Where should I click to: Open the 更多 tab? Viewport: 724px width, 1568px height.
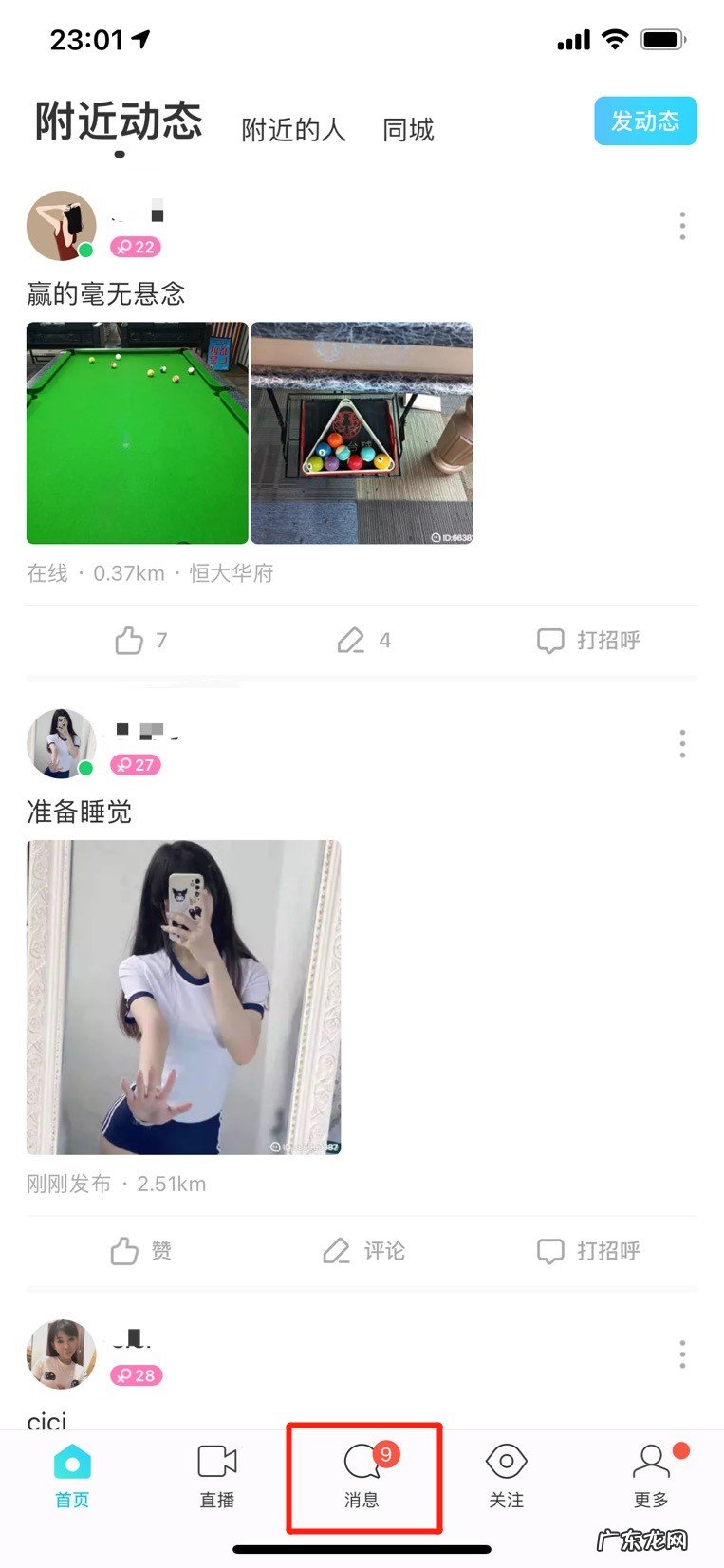coord(652,1476)
